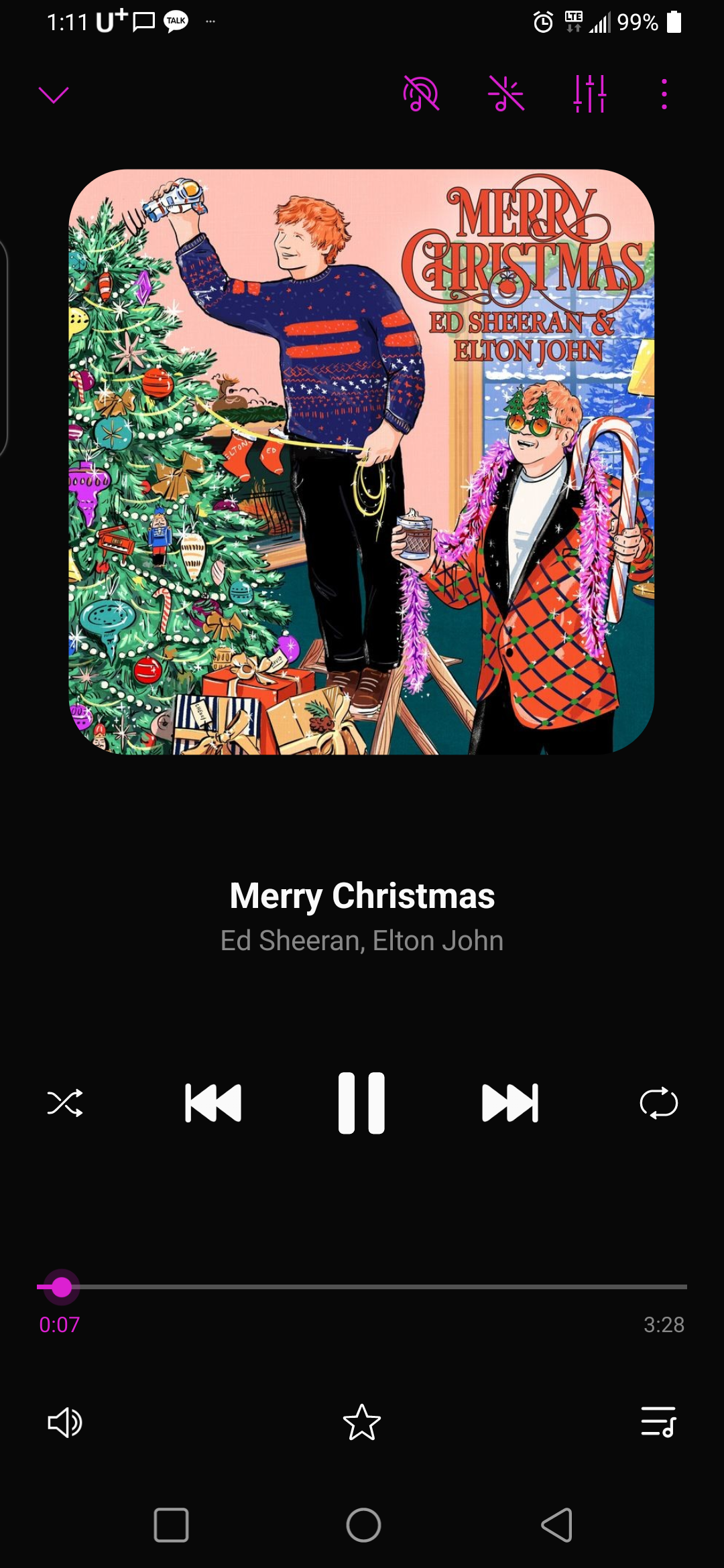This screenshot has height=1568, width=724.
Task: Open the equalizer sliders settings
Action: point(590,94)
